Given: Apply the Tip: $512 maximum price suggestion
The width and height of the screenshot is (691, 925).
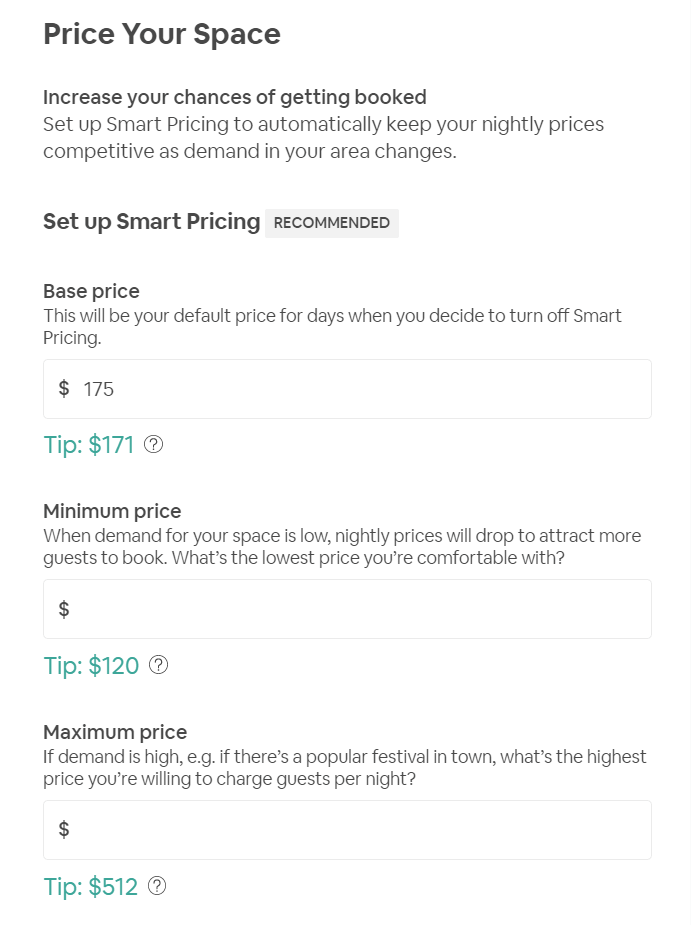Looking at the screenshot, I should click(91, 886).
